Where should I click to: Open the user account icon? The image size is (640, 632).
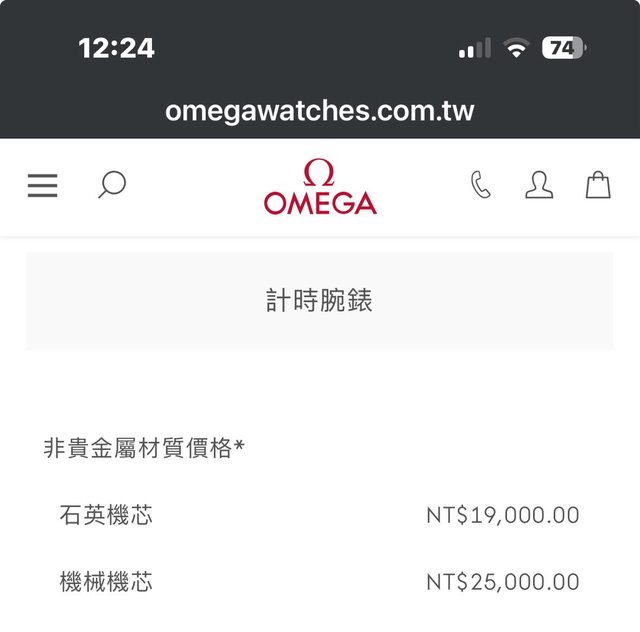(539, 185)
